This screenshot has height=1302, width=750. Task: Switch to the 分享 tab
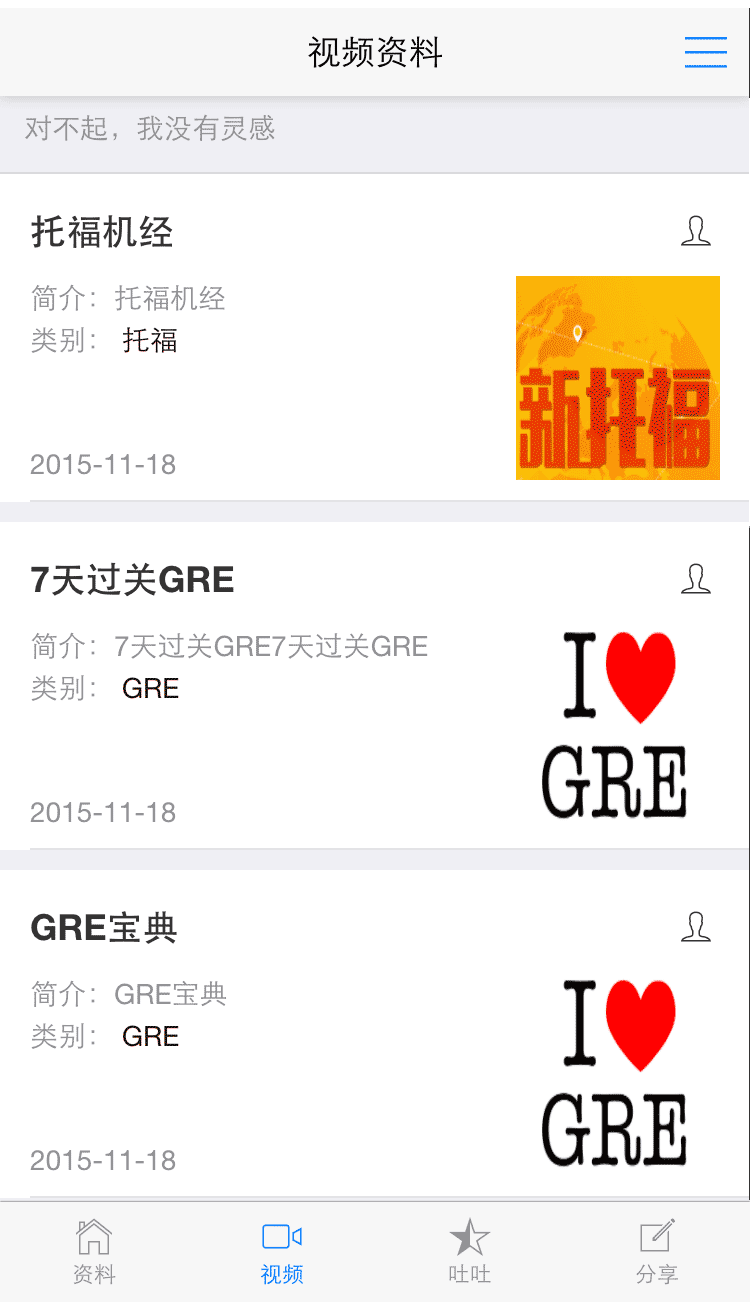(657, 1252)
